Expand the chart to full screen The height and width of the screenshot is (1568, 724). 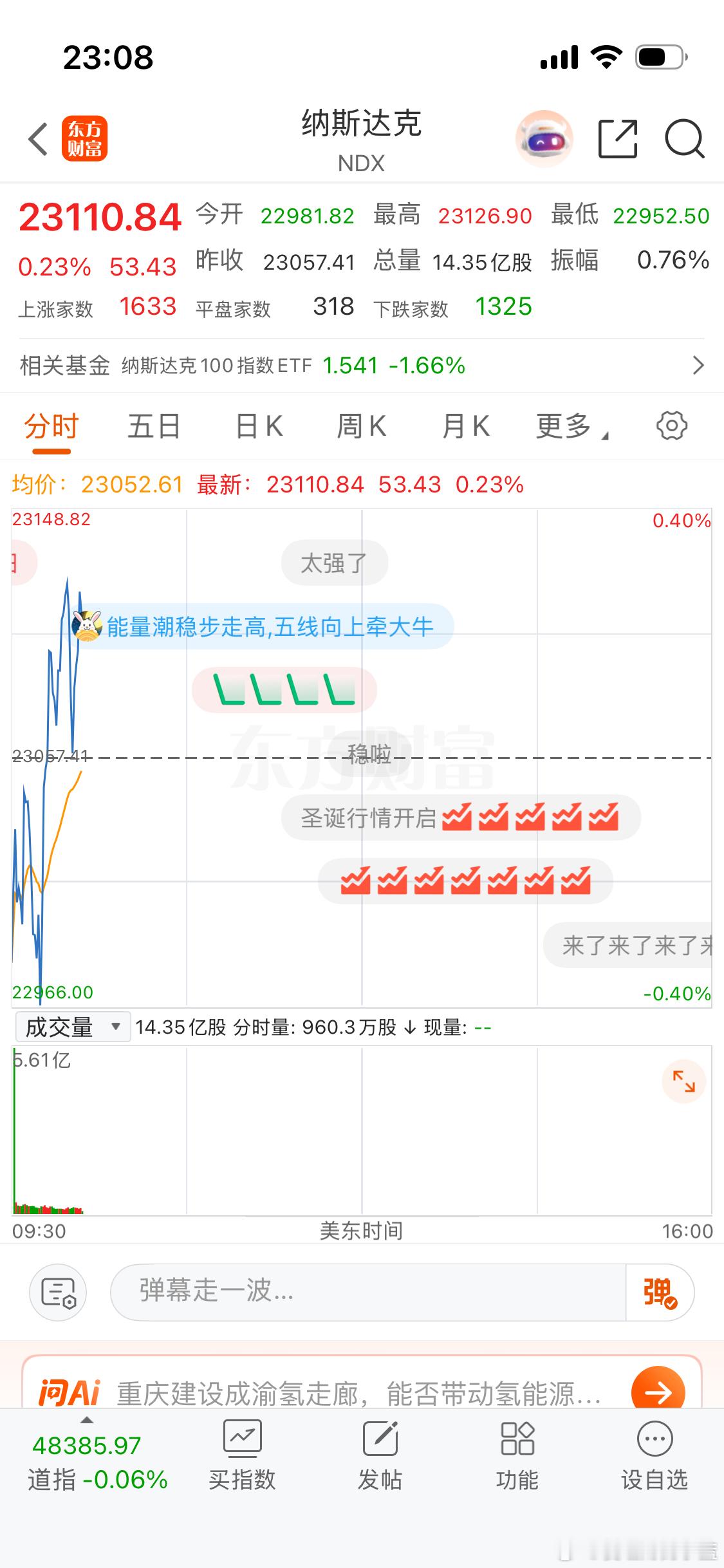click(683, 1081)
